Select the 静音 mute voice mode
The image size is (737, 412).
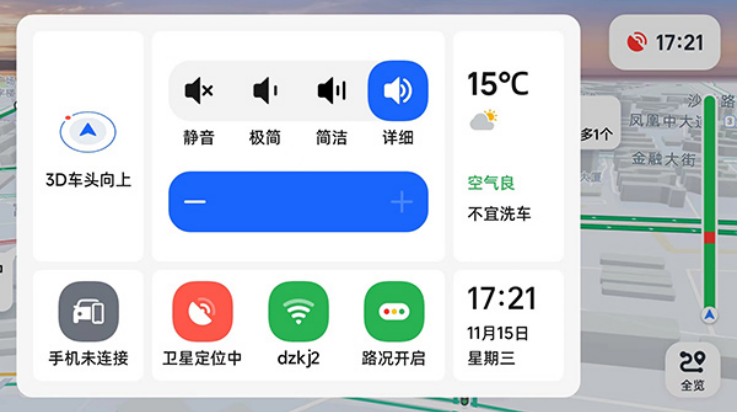click(x=199, y=92)
